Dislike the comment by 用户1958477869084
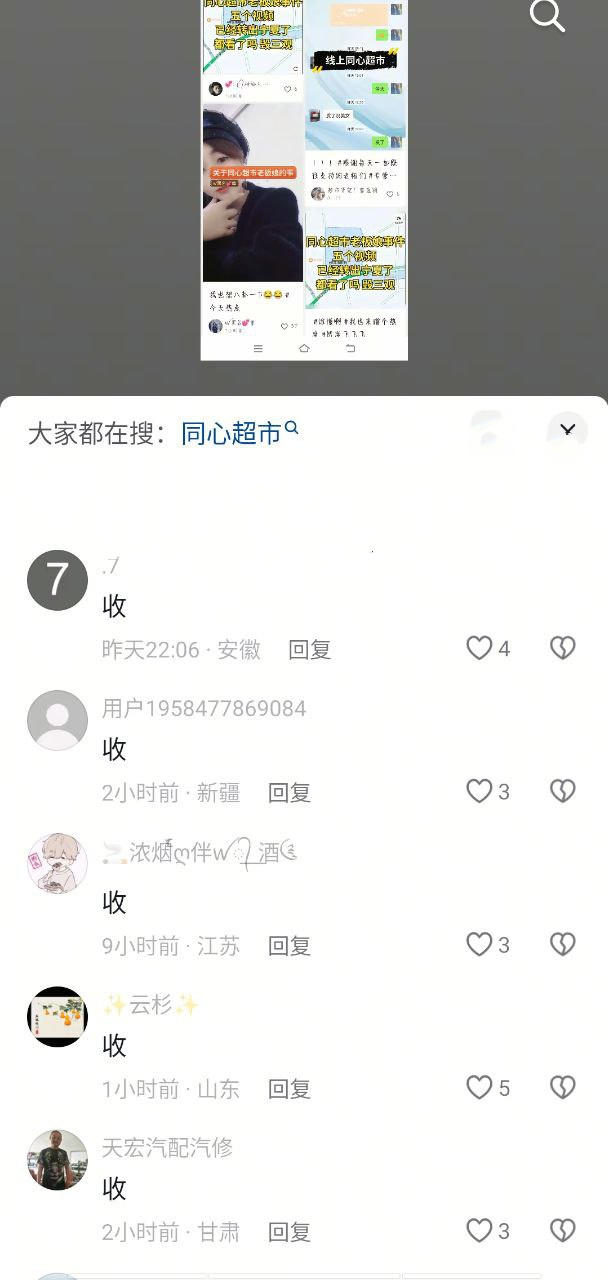 [563, 791]
